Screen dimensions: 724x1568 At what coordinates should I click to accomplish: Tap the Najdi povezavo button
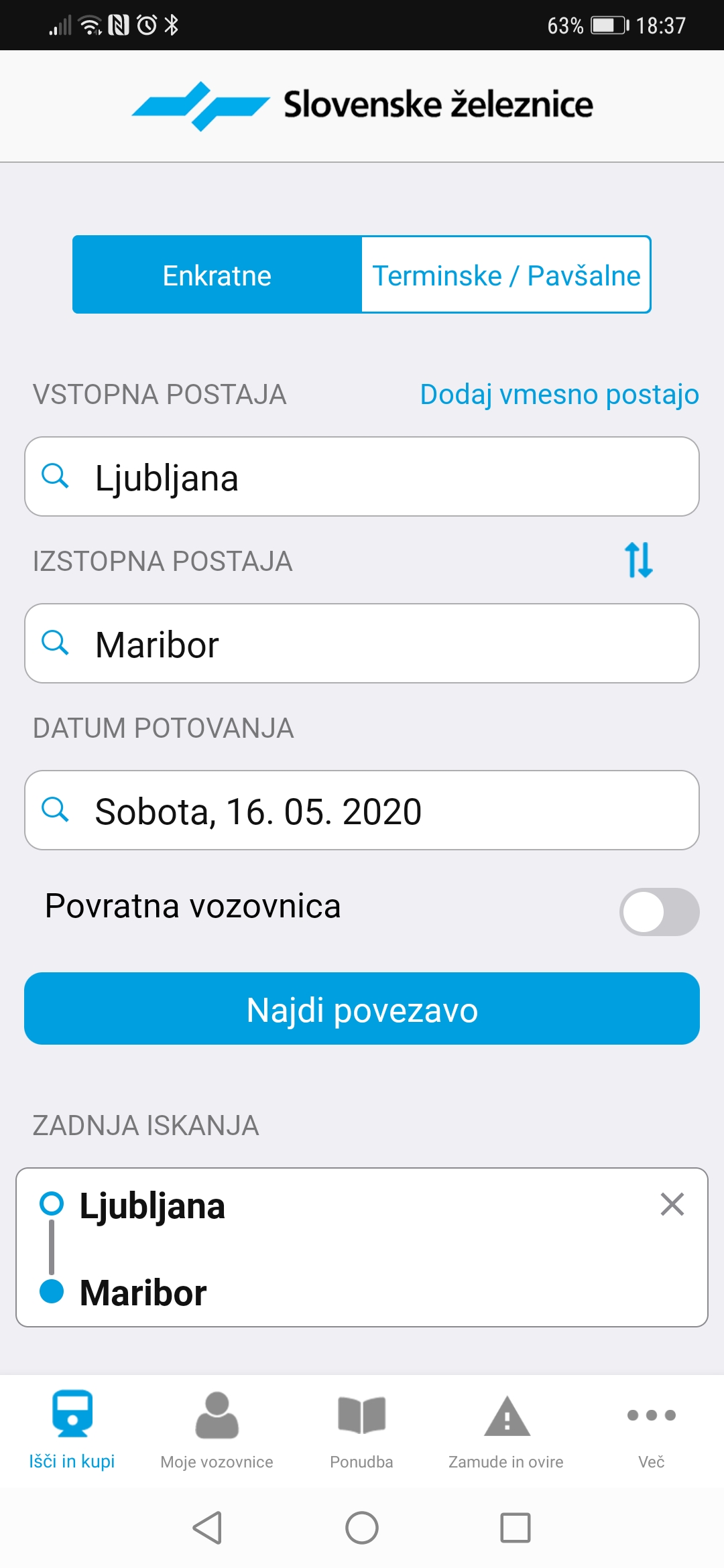(x=362, y=1009)
